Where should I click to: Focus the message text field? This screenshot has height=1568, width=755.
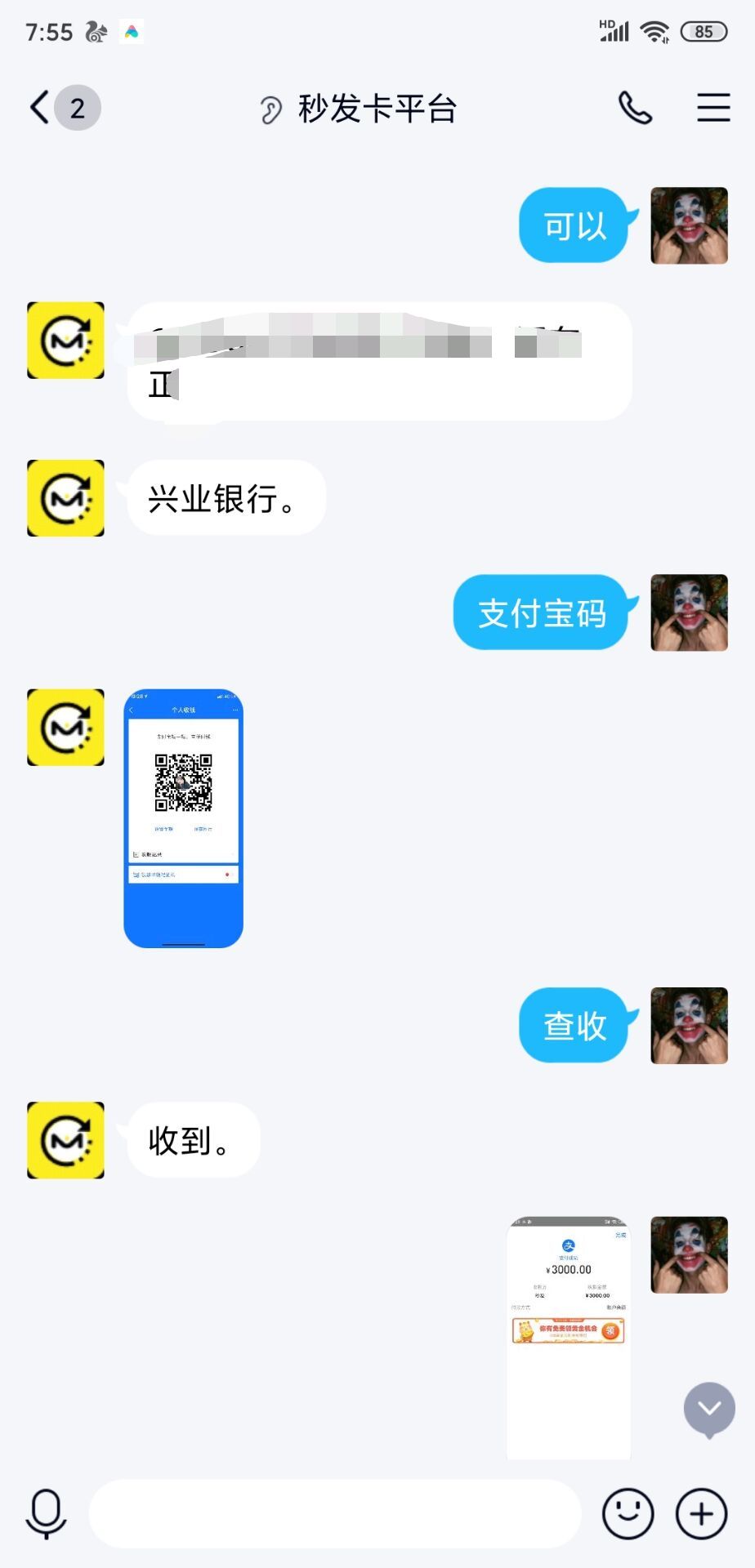pyautogui.click(x=335, y=1513)
